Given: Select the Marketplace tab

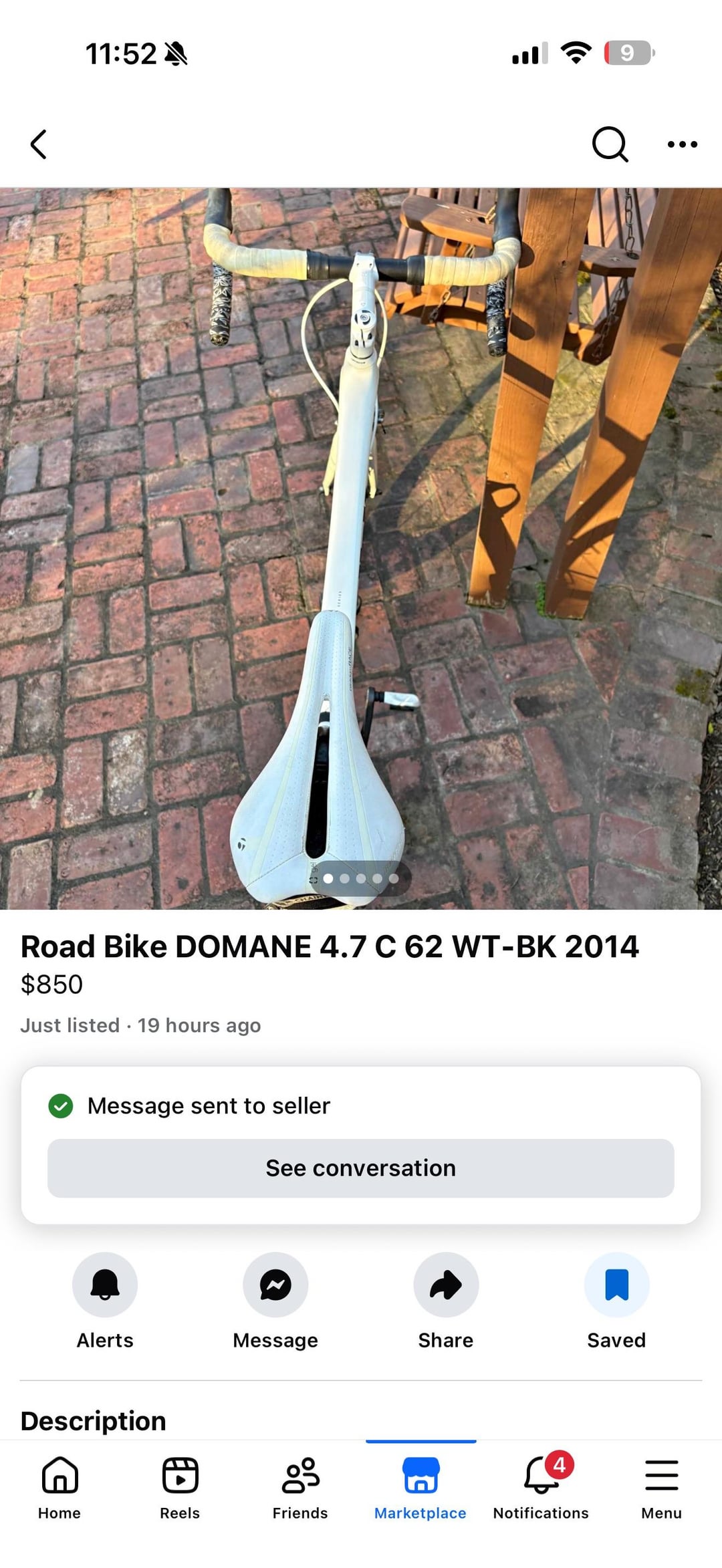Looking at the screenshot, I should pos(420,1487).
